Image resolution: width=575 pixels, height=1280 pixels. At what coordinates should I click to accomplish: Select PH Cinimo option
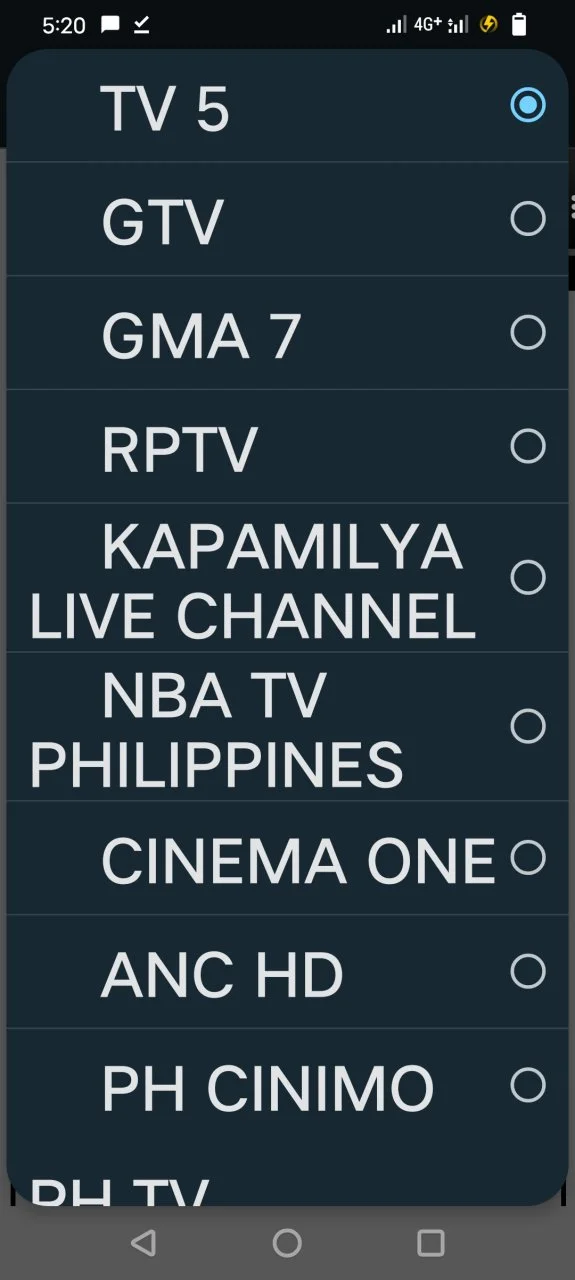(287, 1086)
